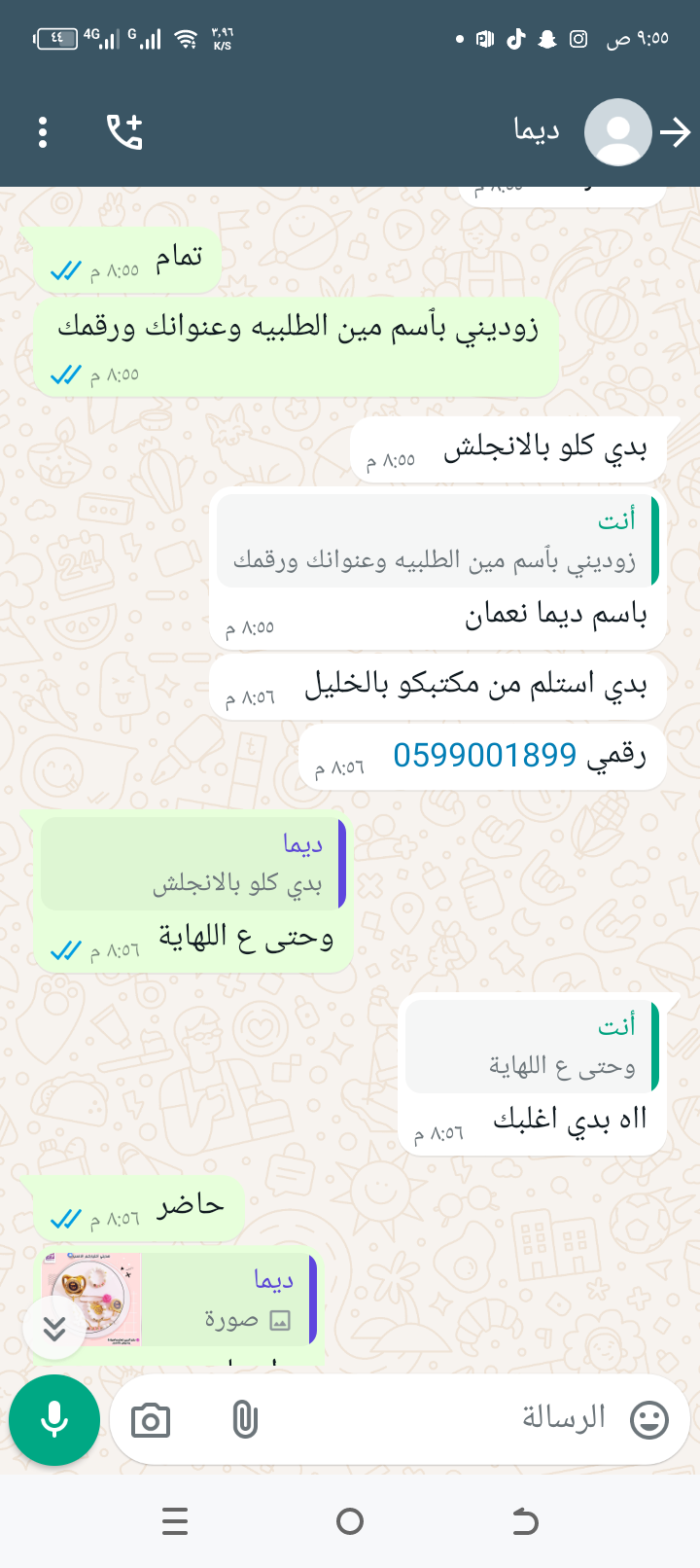Open recent apps from navigation bar

pos(175,1521)
